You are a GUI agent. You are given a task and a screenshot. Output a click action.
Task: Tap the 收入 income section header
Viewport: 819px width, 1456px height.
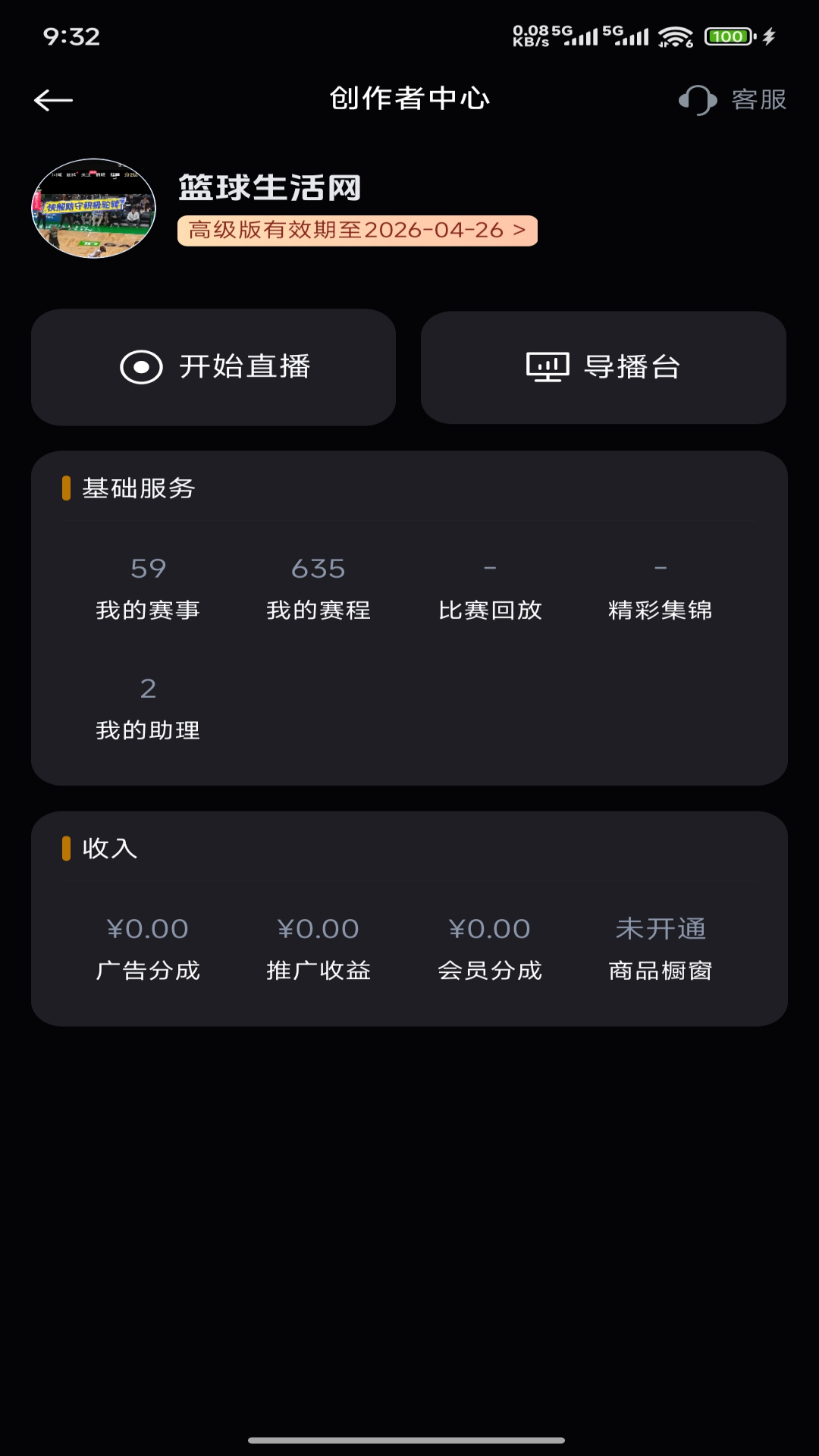point(110,850)
